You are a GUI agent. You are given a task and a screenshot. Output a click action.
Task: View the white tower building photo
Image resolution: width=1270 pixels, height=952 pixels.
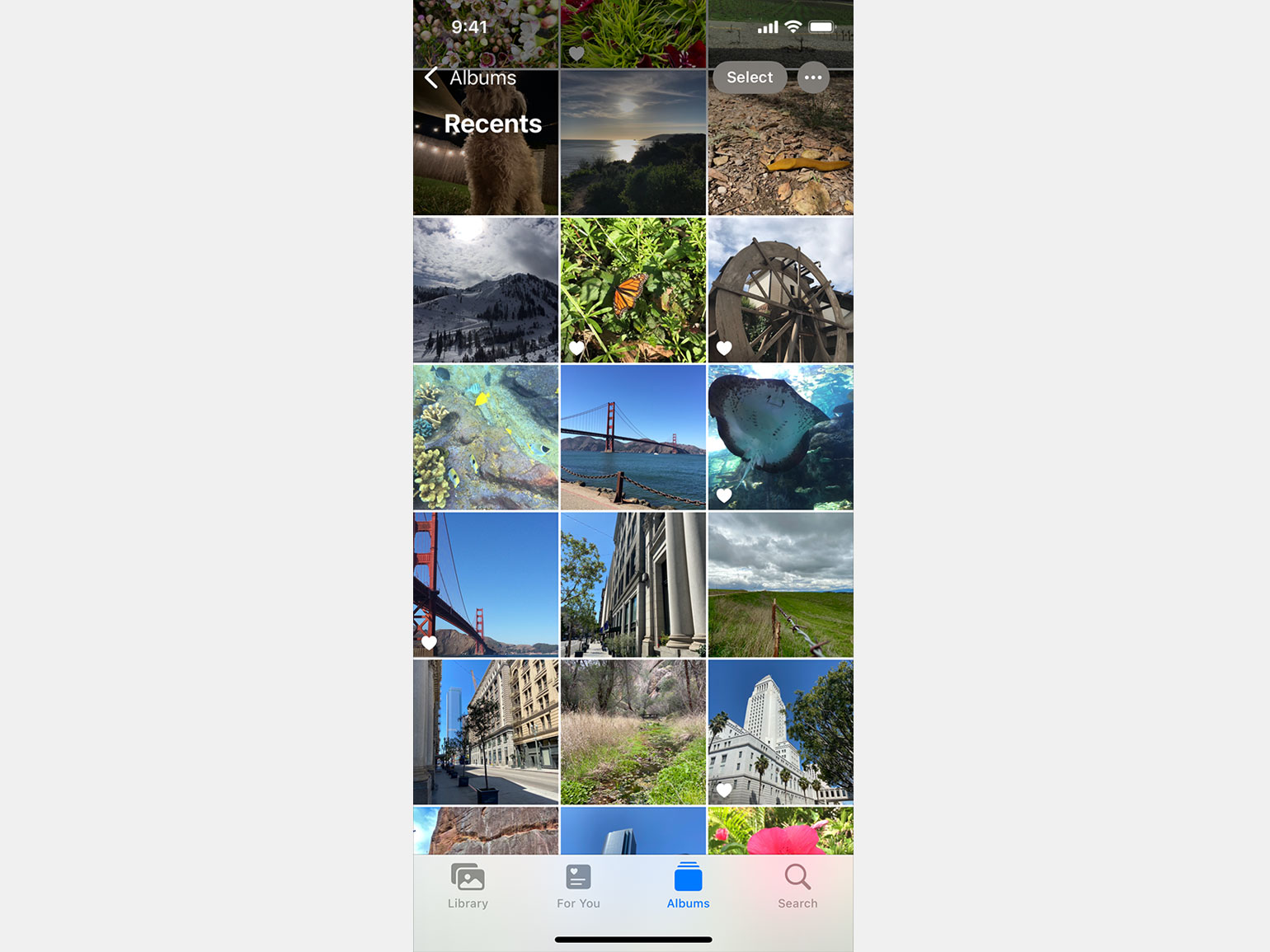pyautogui.click(x=780, y=732)
